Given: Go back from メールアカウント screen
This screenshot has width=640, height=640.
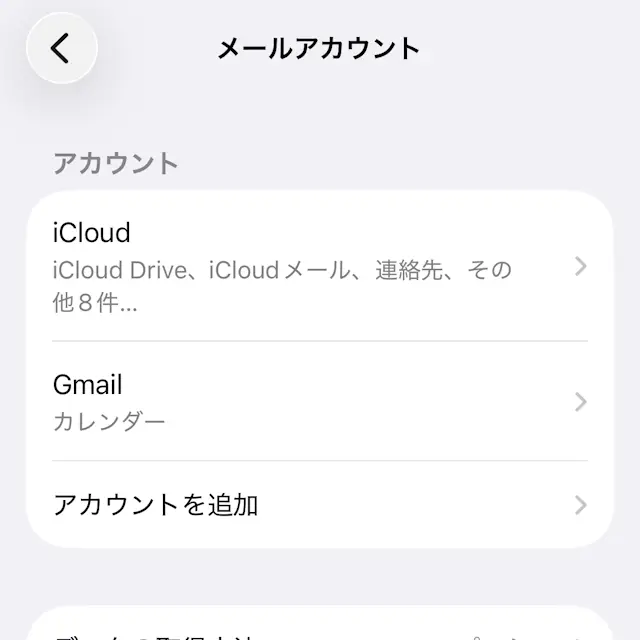Looking at the screenshot, I should pos(61,48).
